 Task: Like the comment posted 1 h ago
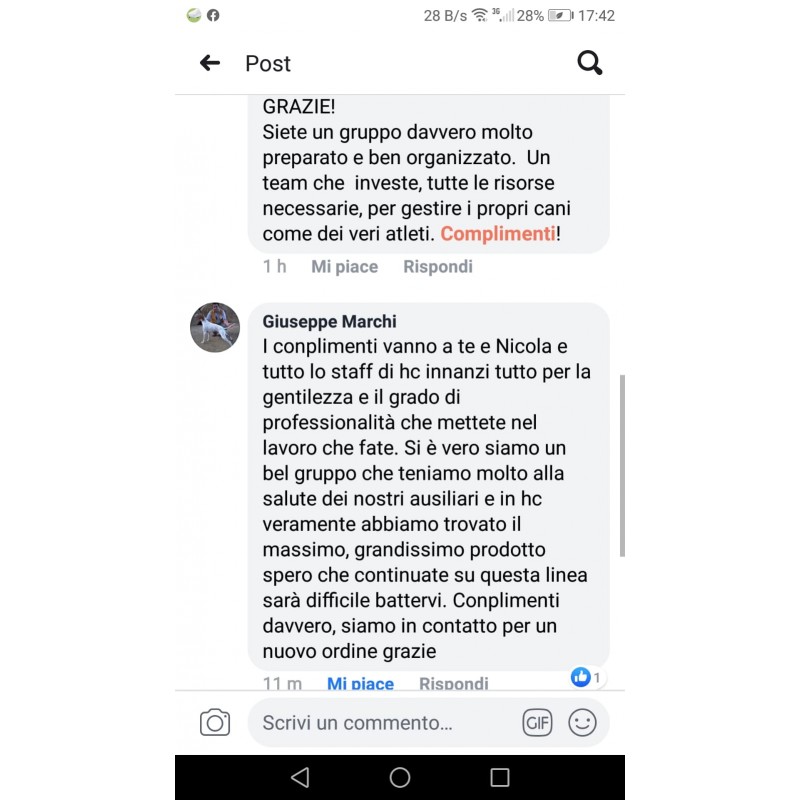(x=344, y=267)
